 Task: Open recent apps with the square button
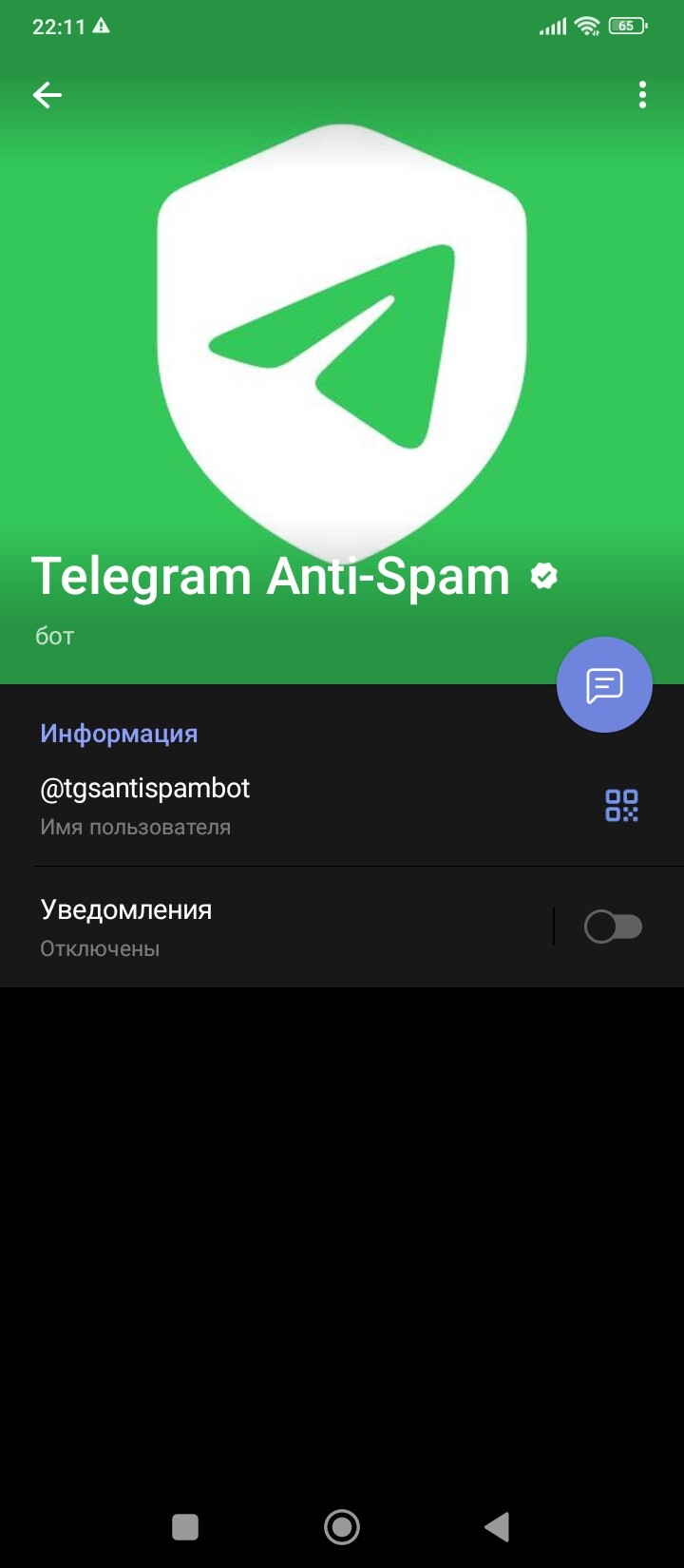[185, 1526]
